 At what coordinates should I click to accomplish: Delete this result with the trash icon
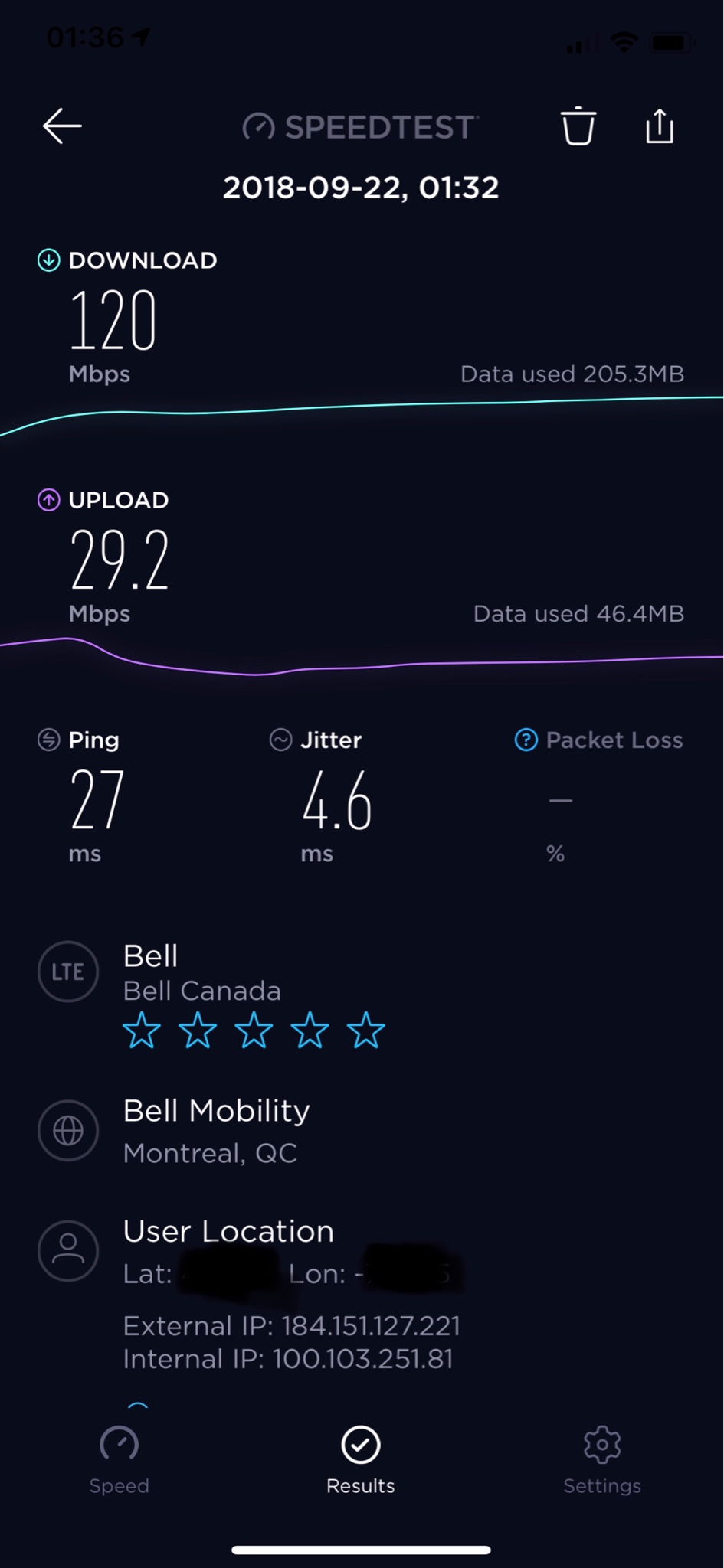(578, 126)
